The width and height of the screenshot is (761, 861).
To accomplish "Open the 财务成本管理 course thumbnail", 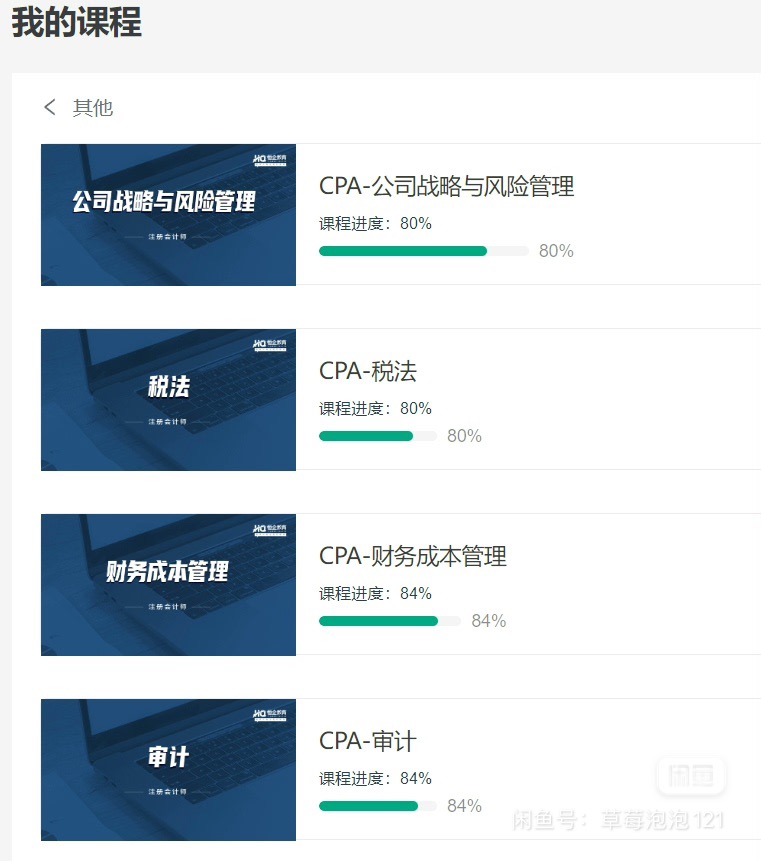I will click(x=168, y=585).
